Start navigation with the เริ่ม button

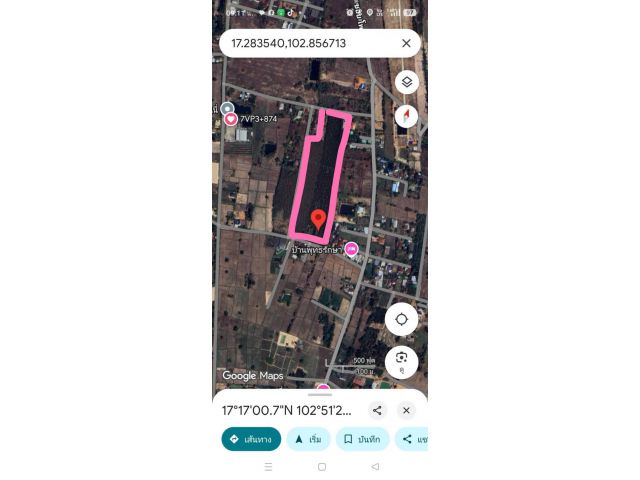click(308, 439)
